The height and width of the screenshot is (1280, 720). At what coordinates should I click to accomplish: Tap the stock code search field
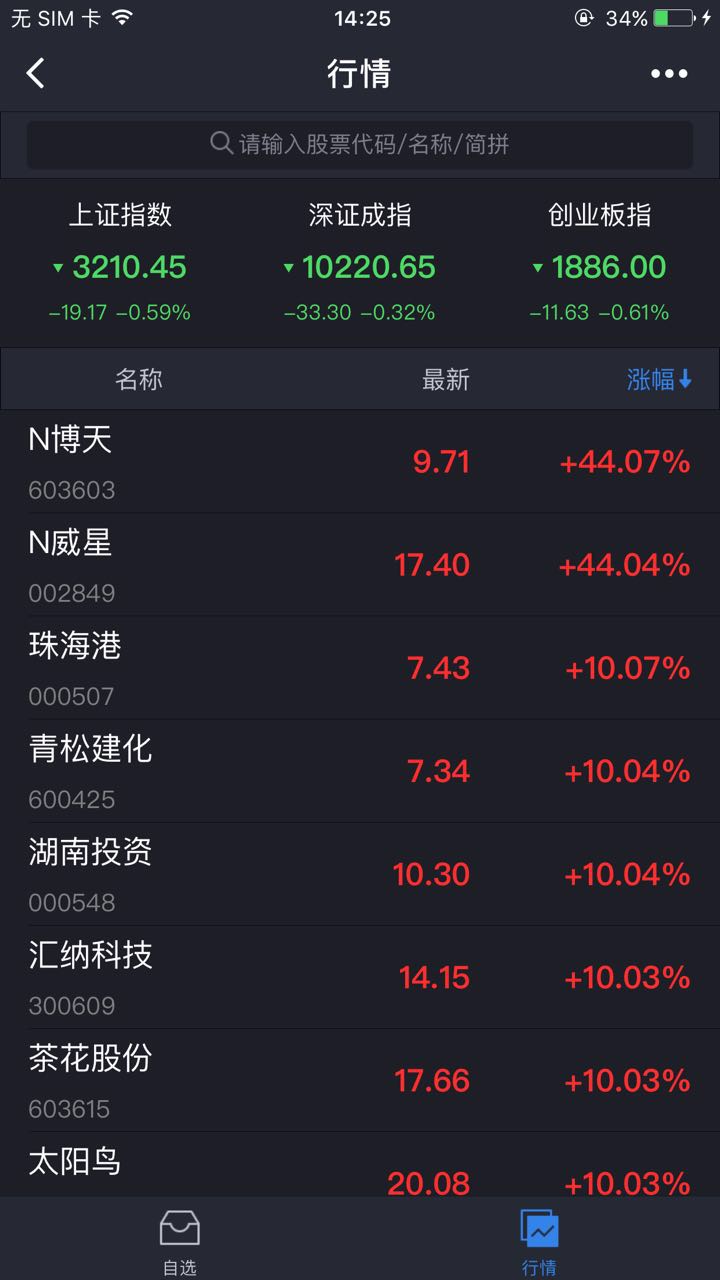[360, 145]
